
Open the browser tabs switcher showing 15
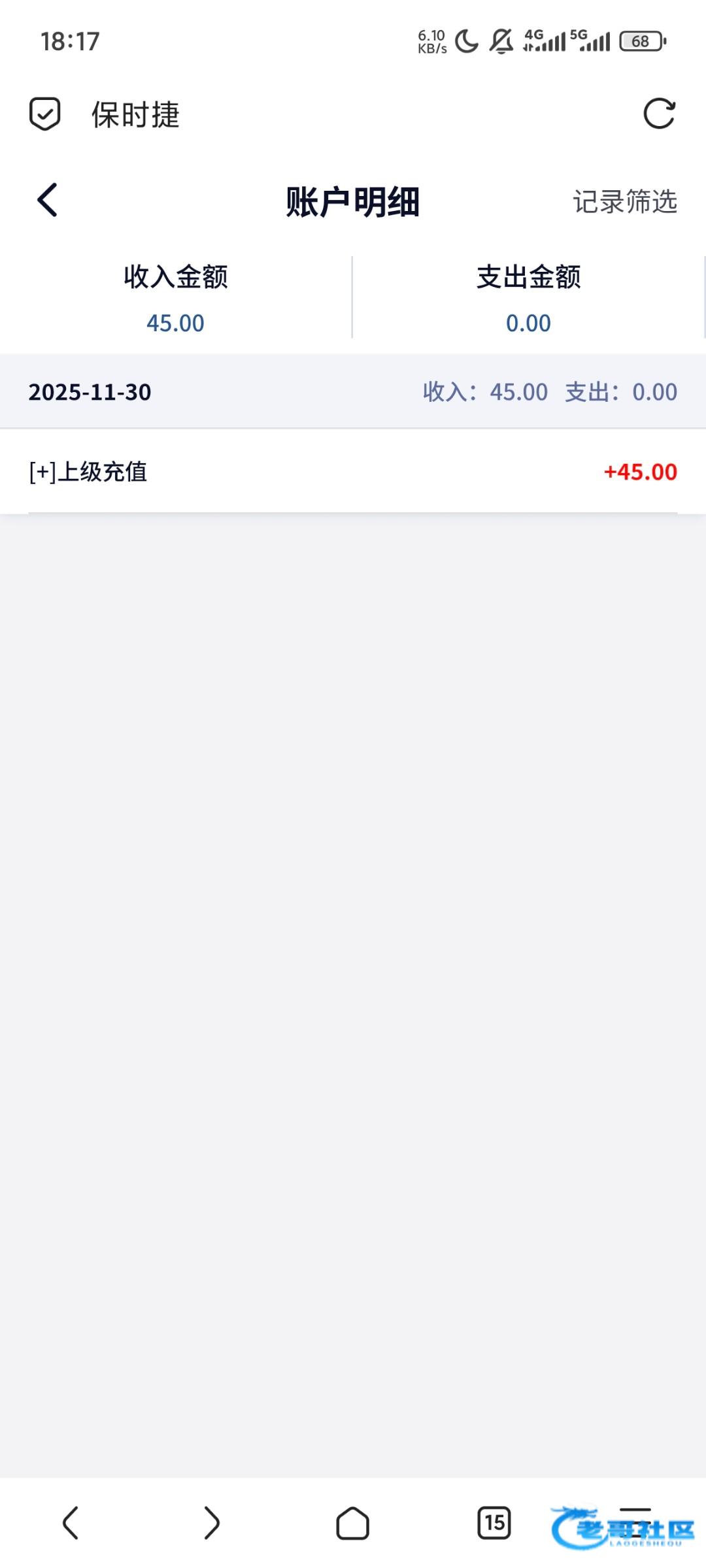pos(494,1523)
